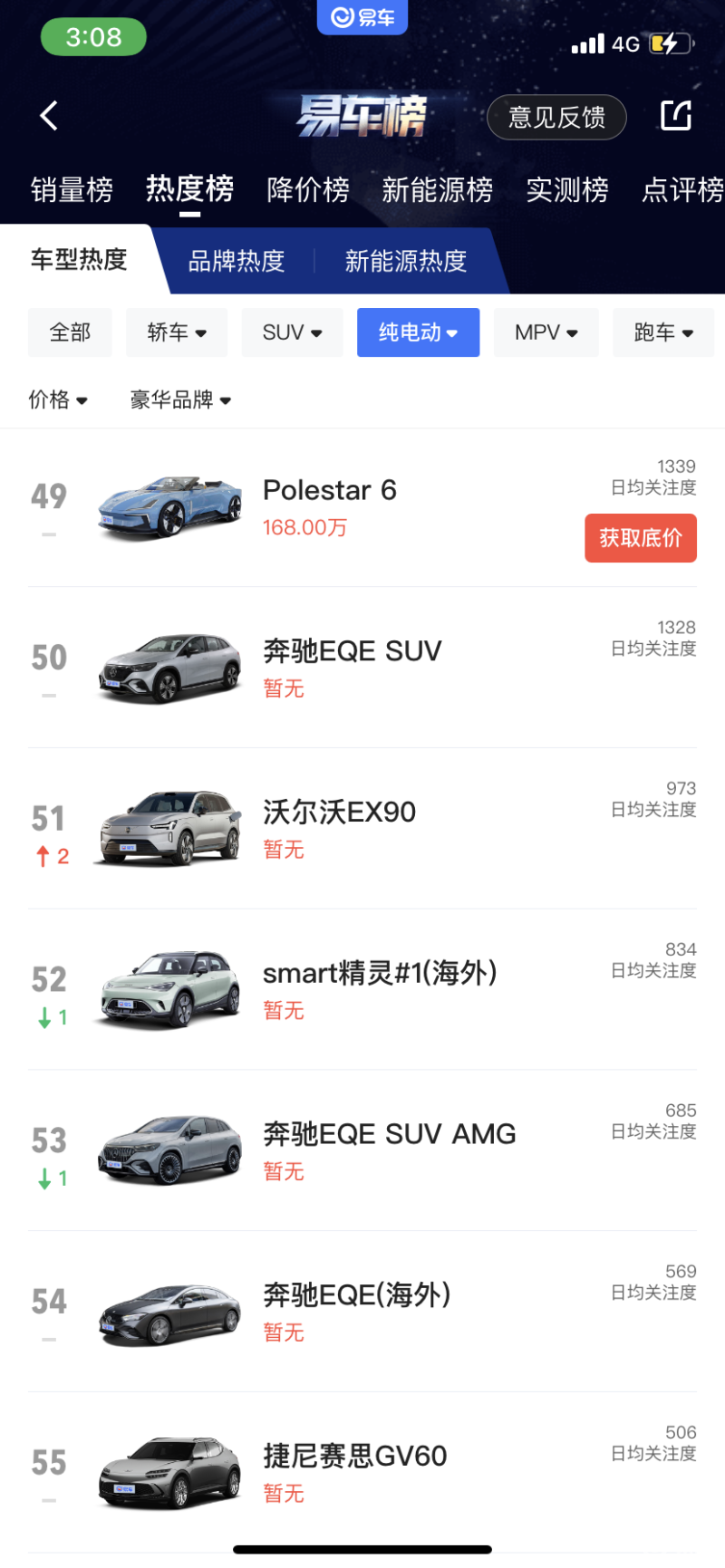Switch to 品牌热度 sub-tab
The height and width of the screenshot is (1568, 725).
[x=237, y=261]
